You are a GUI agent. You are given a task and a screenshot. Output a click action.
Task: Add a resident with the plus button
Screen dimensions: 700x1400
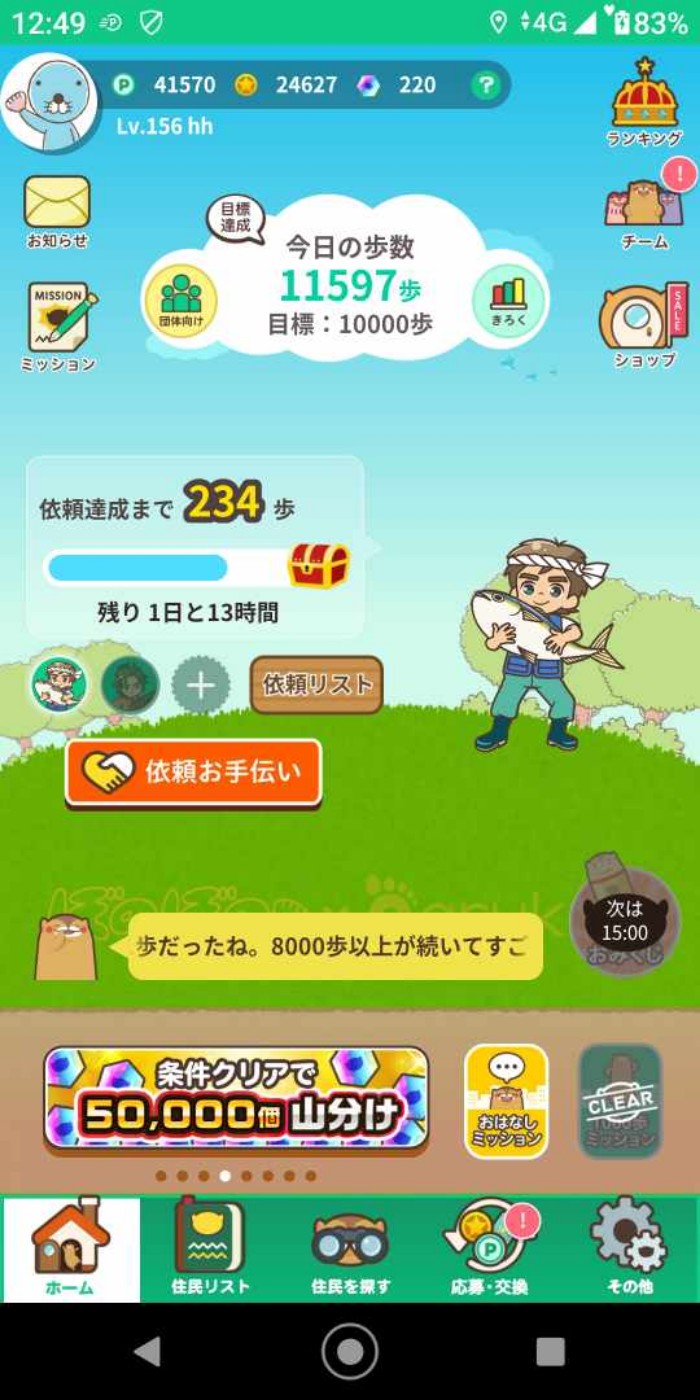pyautogui.click(x=200, y=686)
